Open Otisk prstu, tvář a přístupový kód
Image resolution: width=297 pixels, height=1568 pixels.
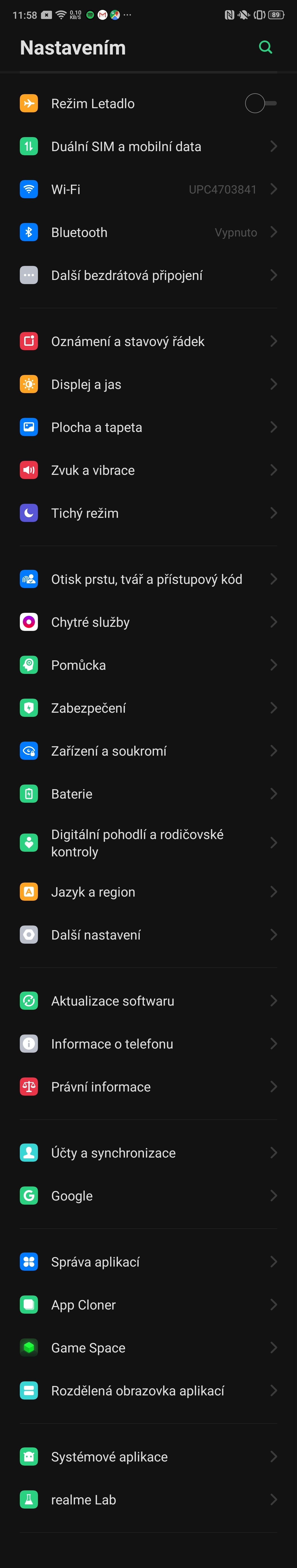[x=148, y=579]
